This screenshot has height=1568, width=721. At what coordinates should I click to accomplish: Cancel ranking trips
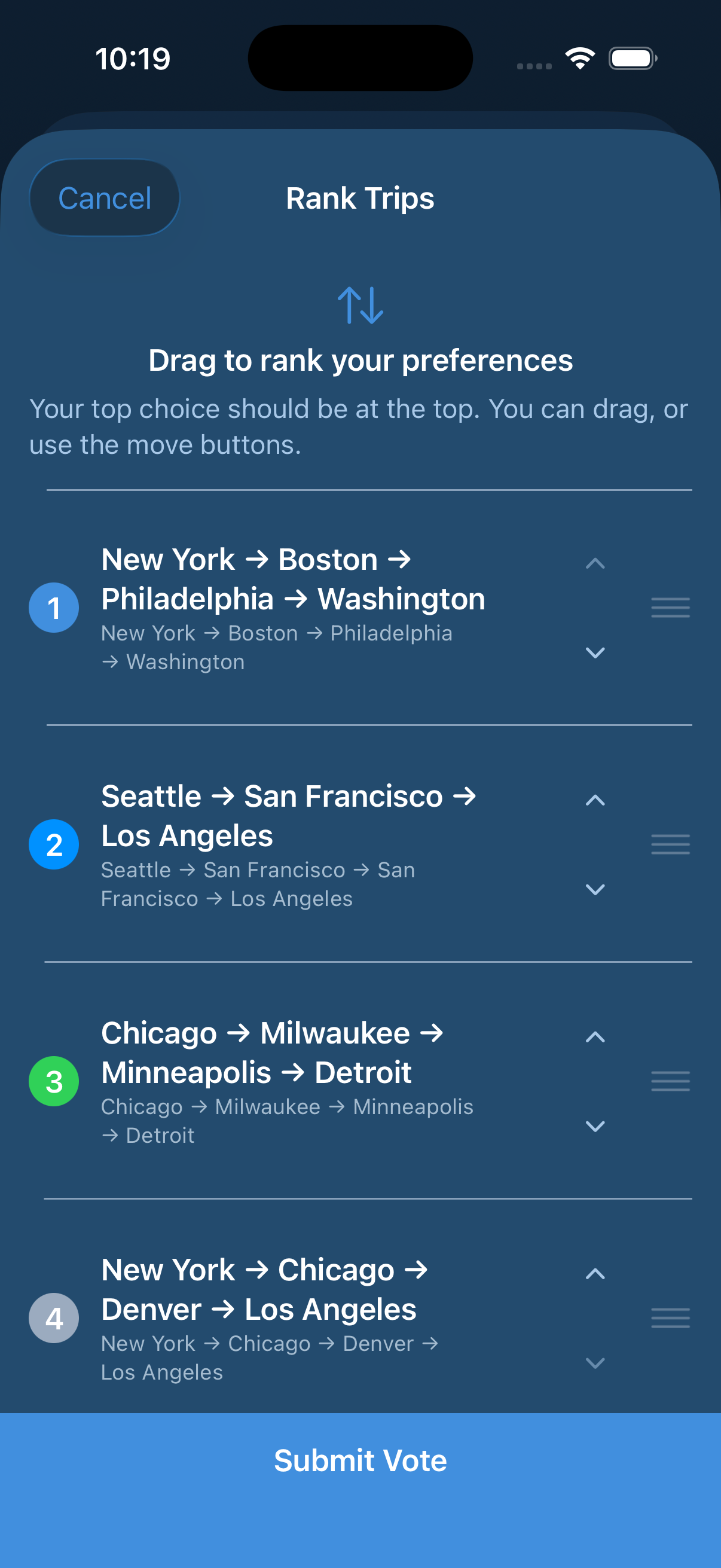[105, 198]
